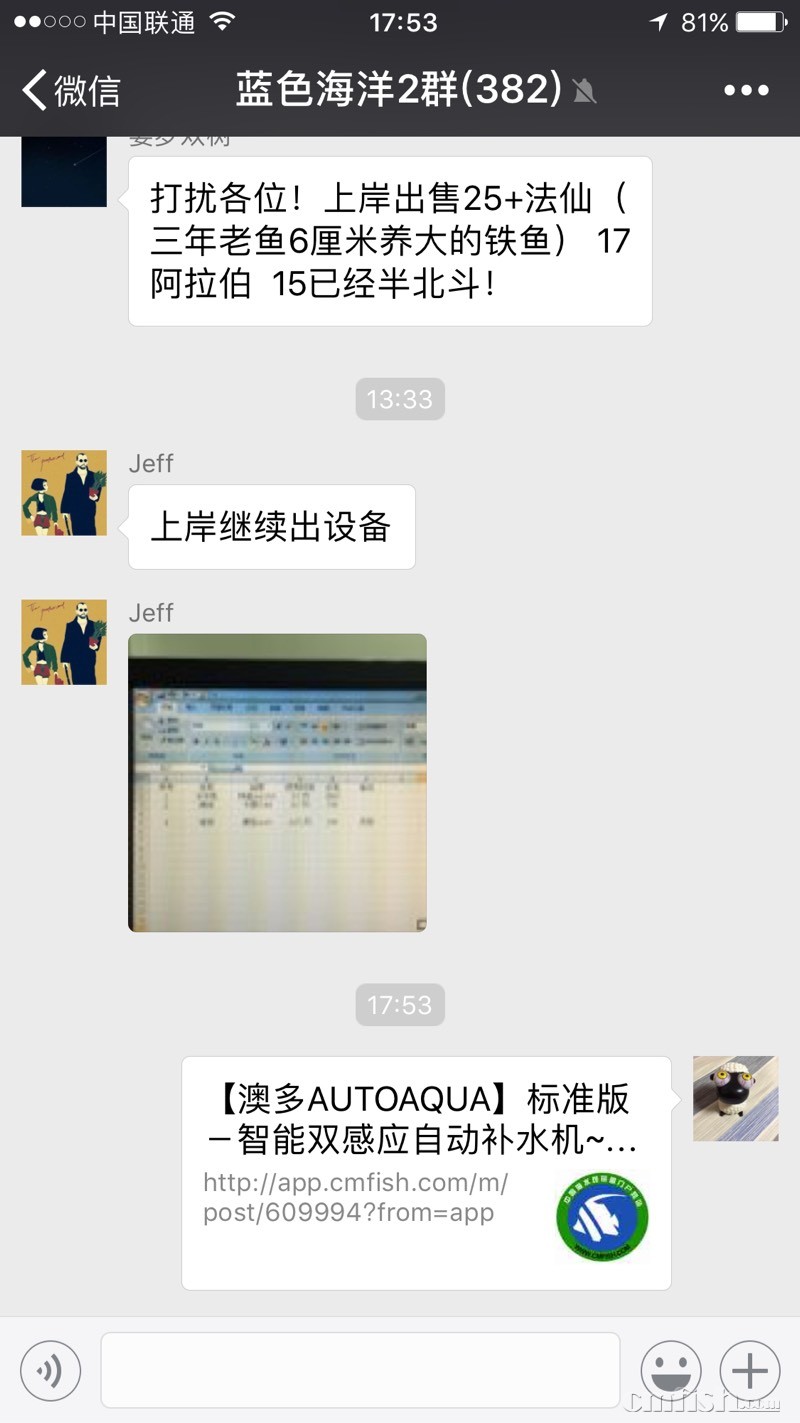The height and width of the screenshot is (1423, 800).
Task: Open the plus attachments menu
Action: click(750, 1370)
